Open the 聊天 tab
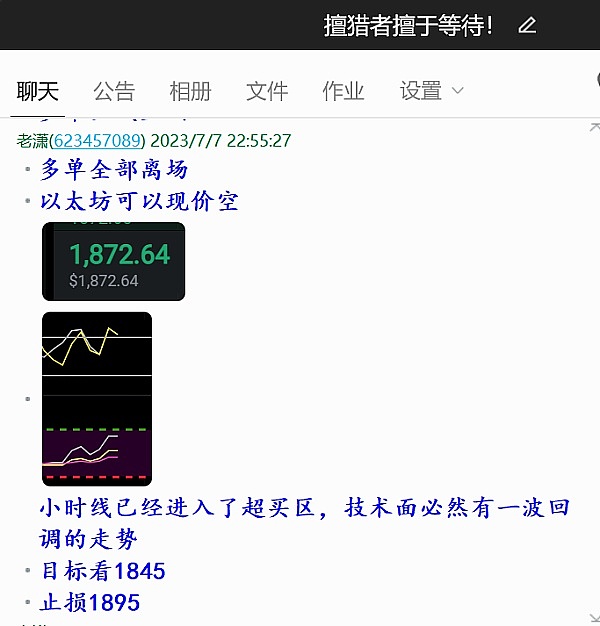This screenshot has height=626, width=600. point(38,91)
